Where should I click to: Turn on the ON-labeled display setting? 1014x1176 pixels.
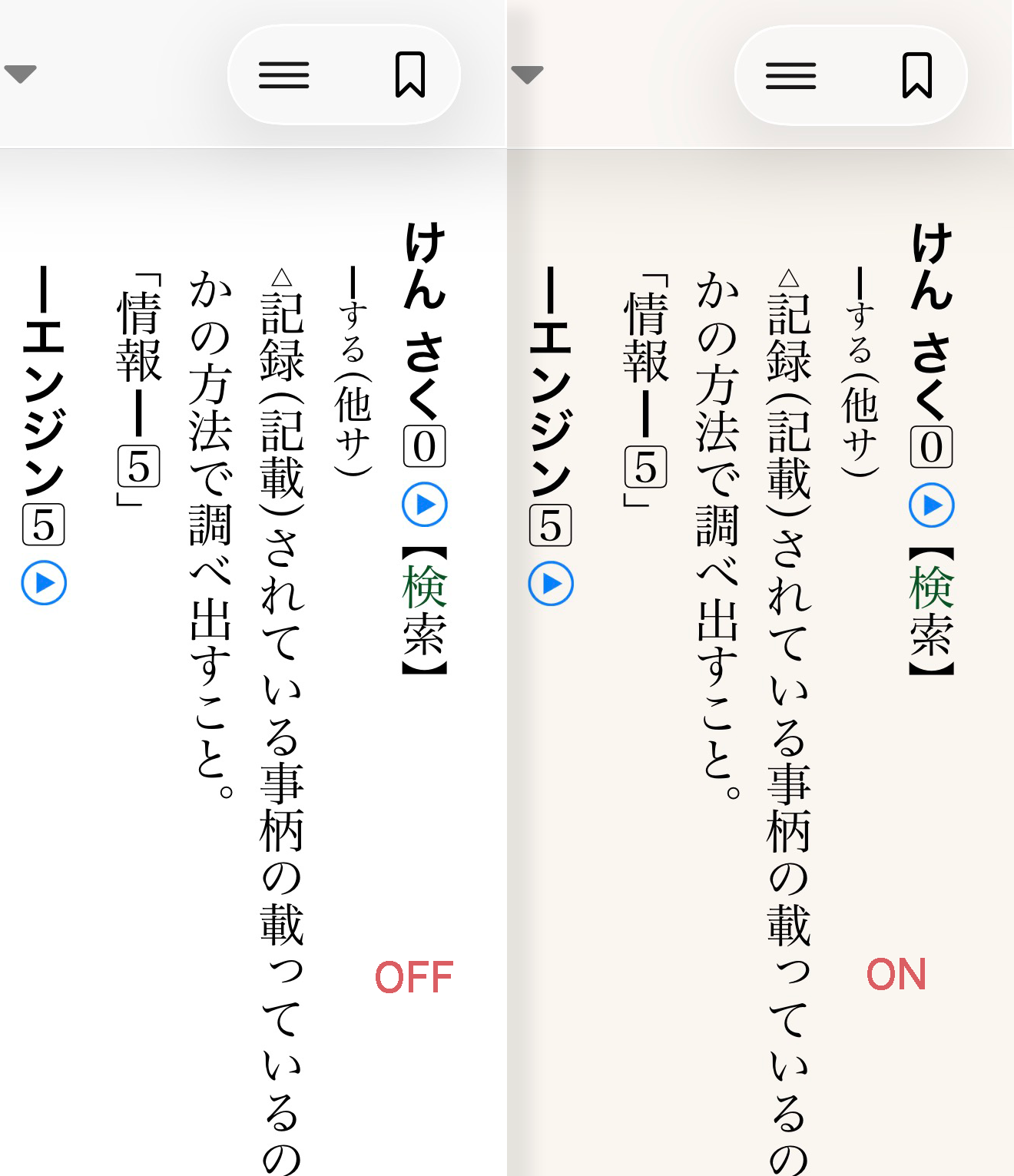[x=895, y=974]
